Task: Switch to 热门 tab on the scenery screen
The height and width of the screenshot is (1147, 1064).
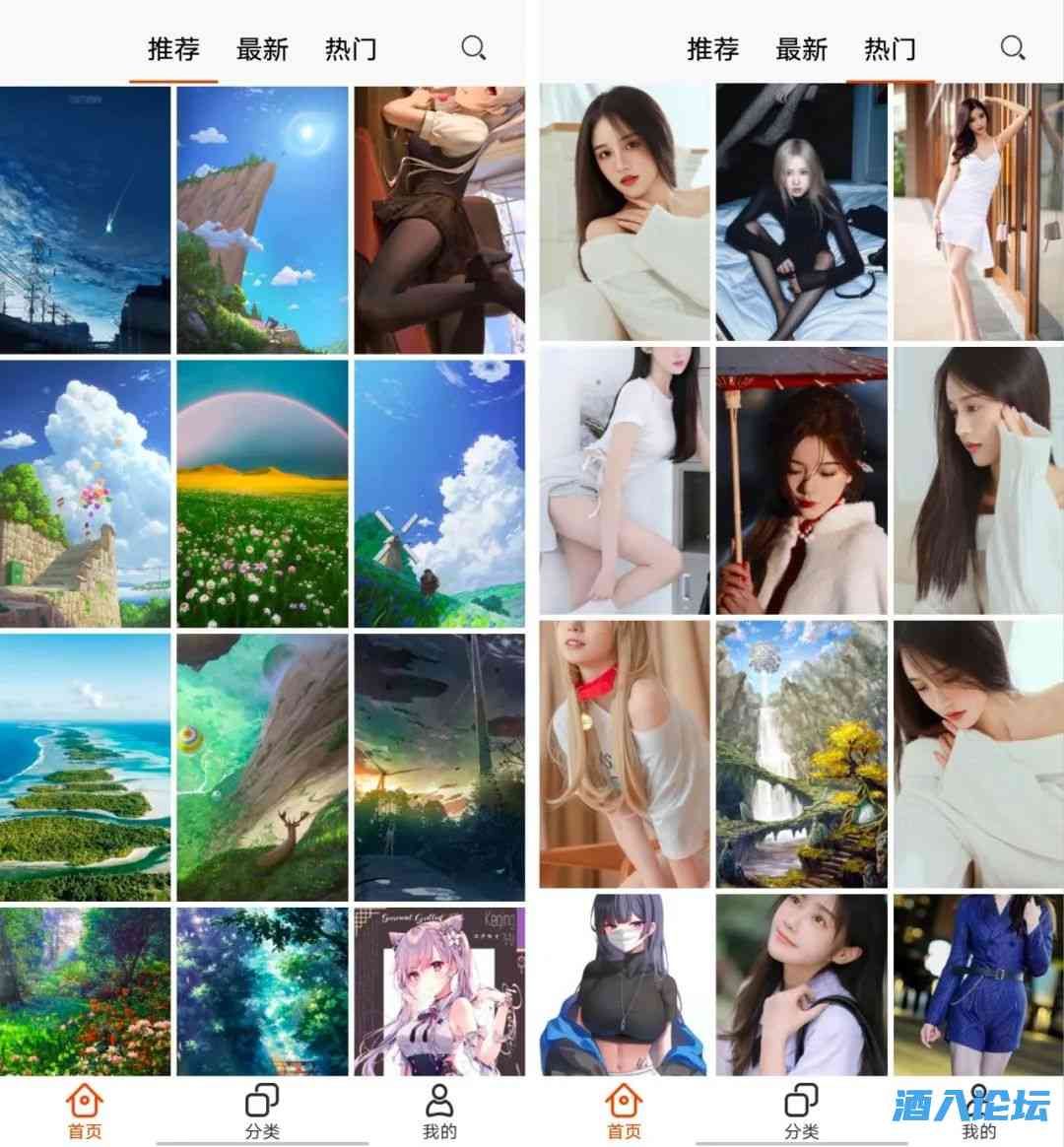Action: [351, 48]
